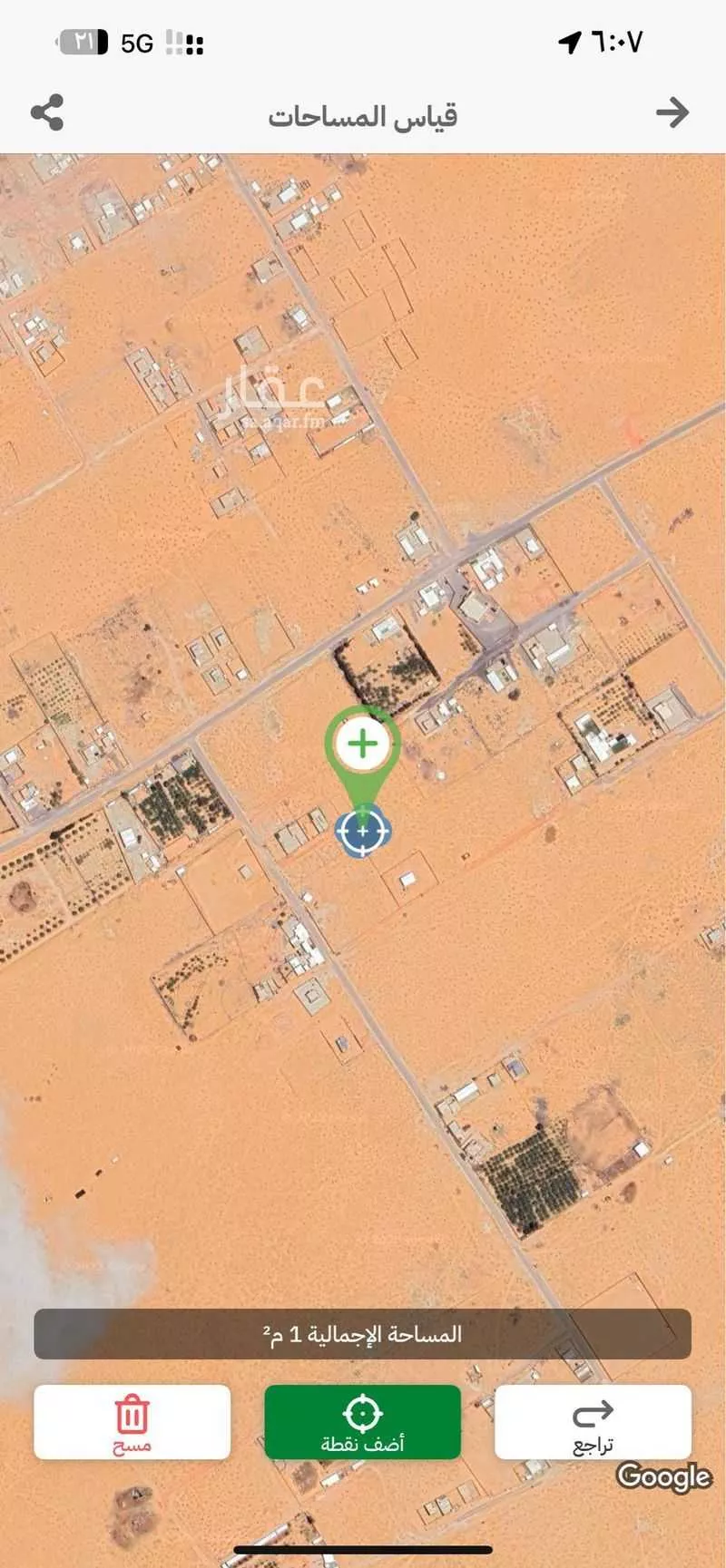Go back using the header arrow
Screen dimensions: 726x1568
point(672,113)
